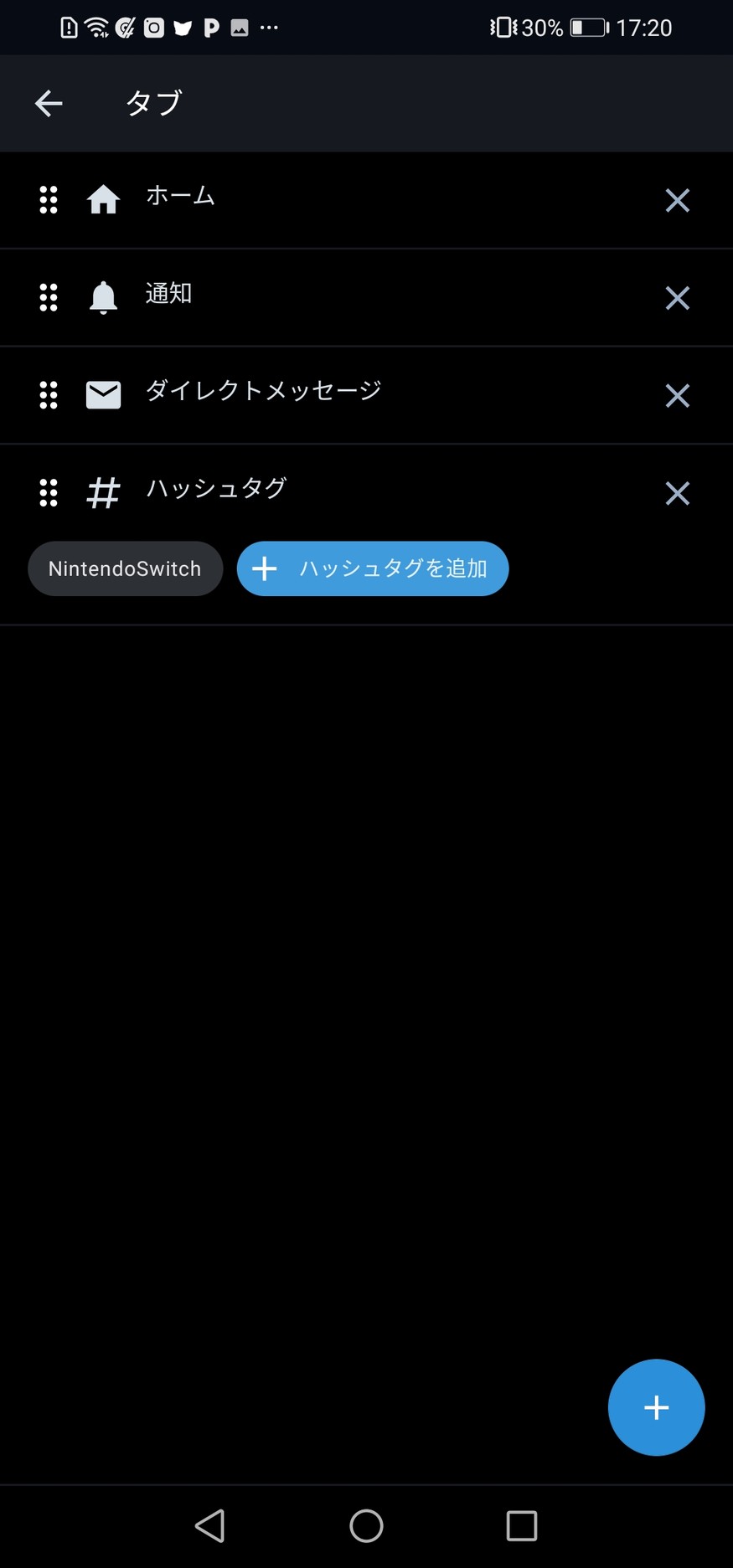Remove the 通知 tab
Viewport: 733px width, 1568px height.
(x=677, y=298)
